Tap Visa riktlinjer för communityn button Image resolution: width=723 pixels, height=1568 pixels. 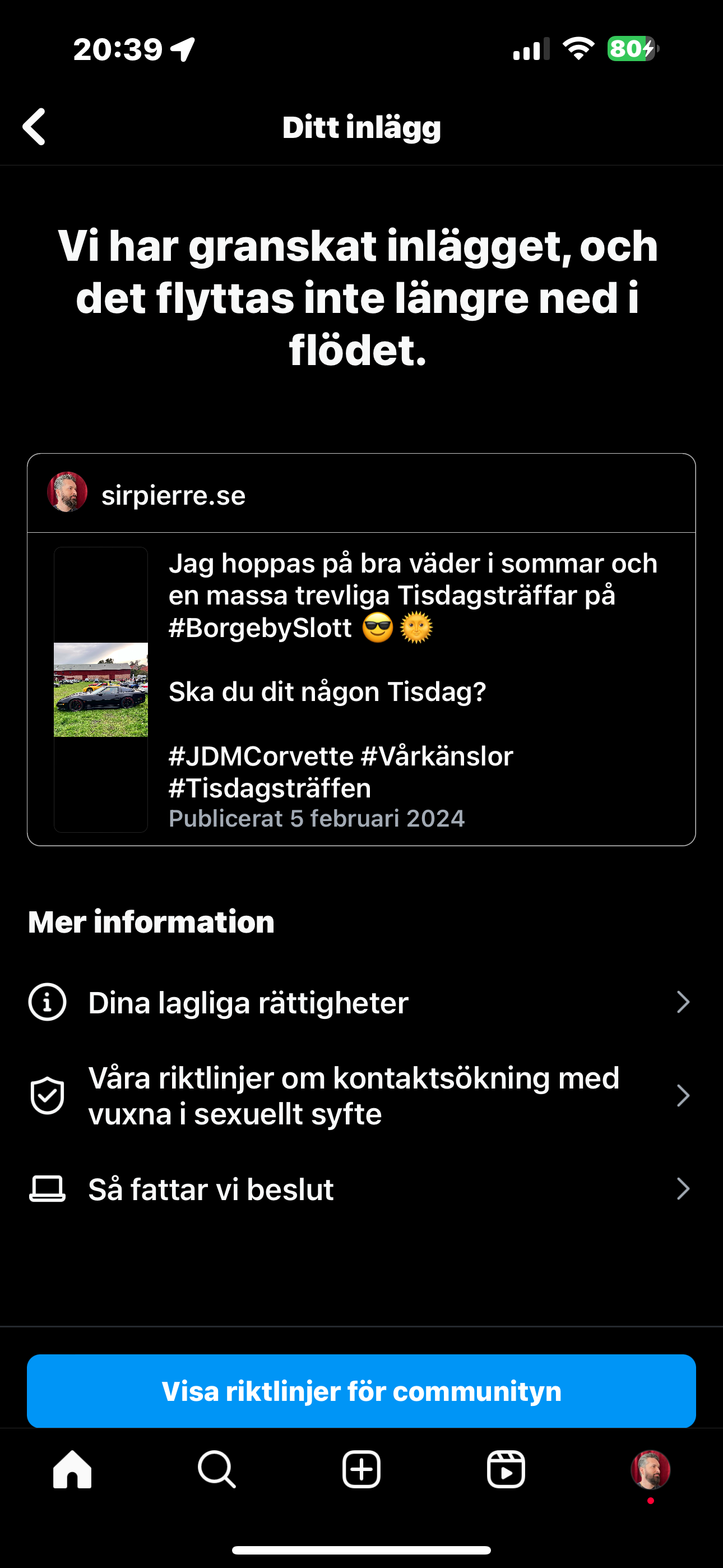(361, 1391)
